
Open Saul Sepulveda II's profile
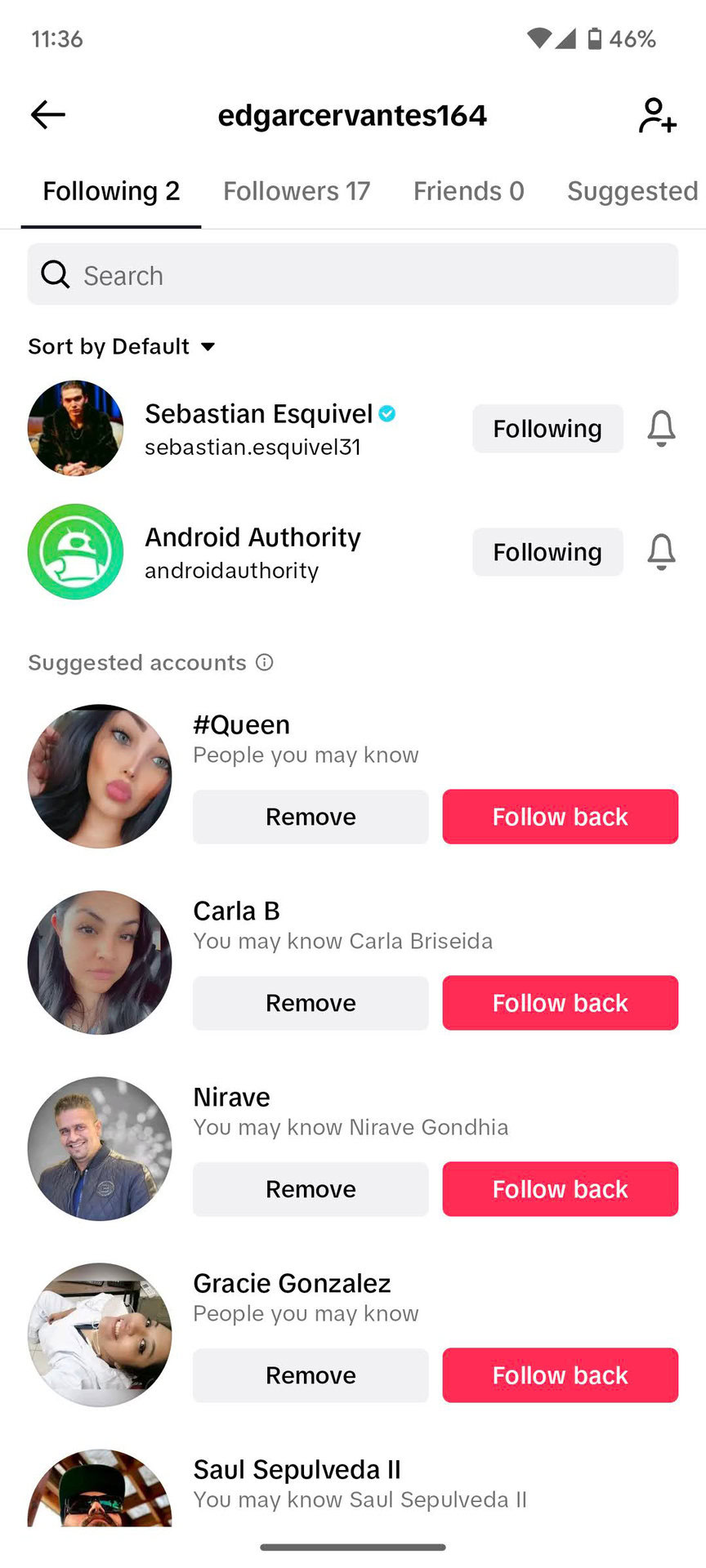(296, 1470)
